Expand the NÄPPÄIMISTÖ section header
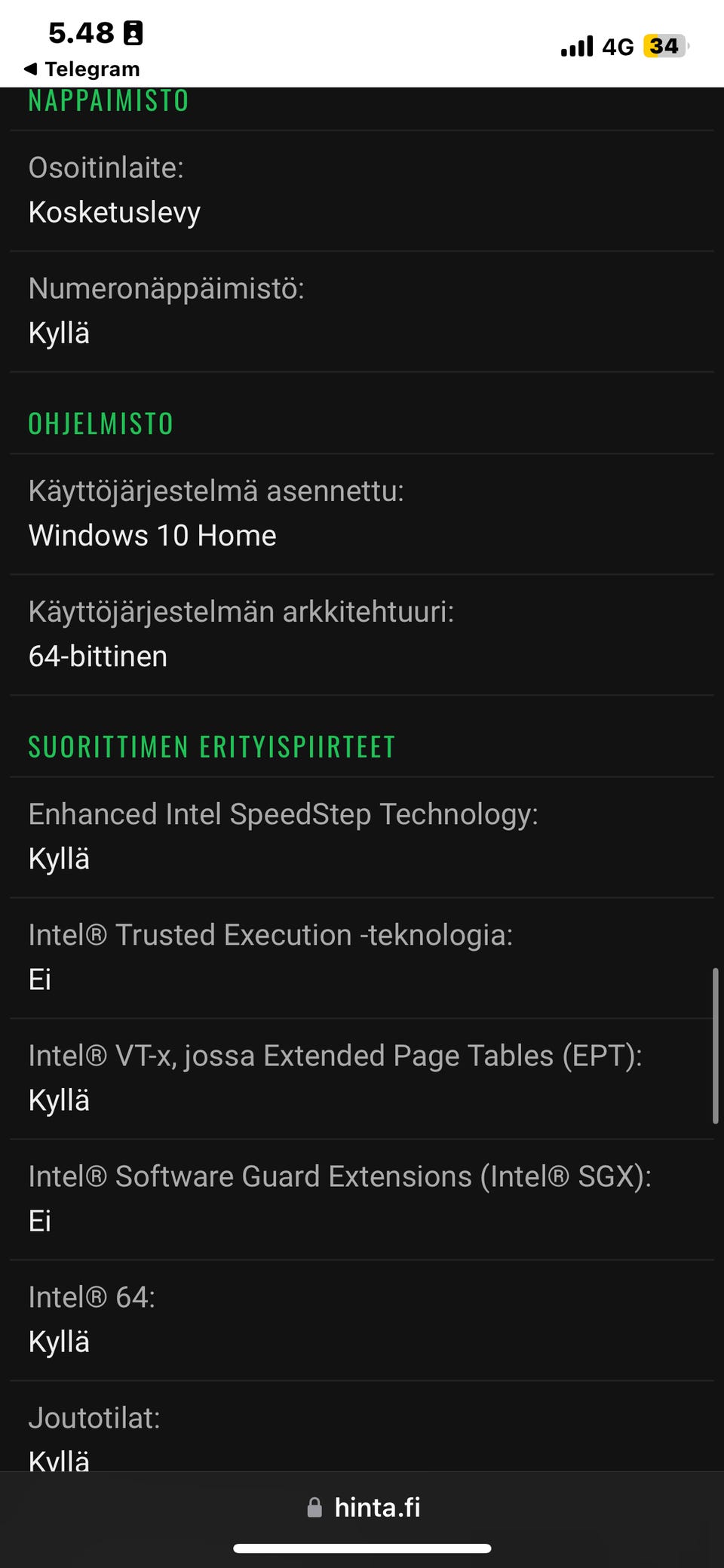Image resolution: width=724 pixels, height=1568 pixels. tap(107, 100)
